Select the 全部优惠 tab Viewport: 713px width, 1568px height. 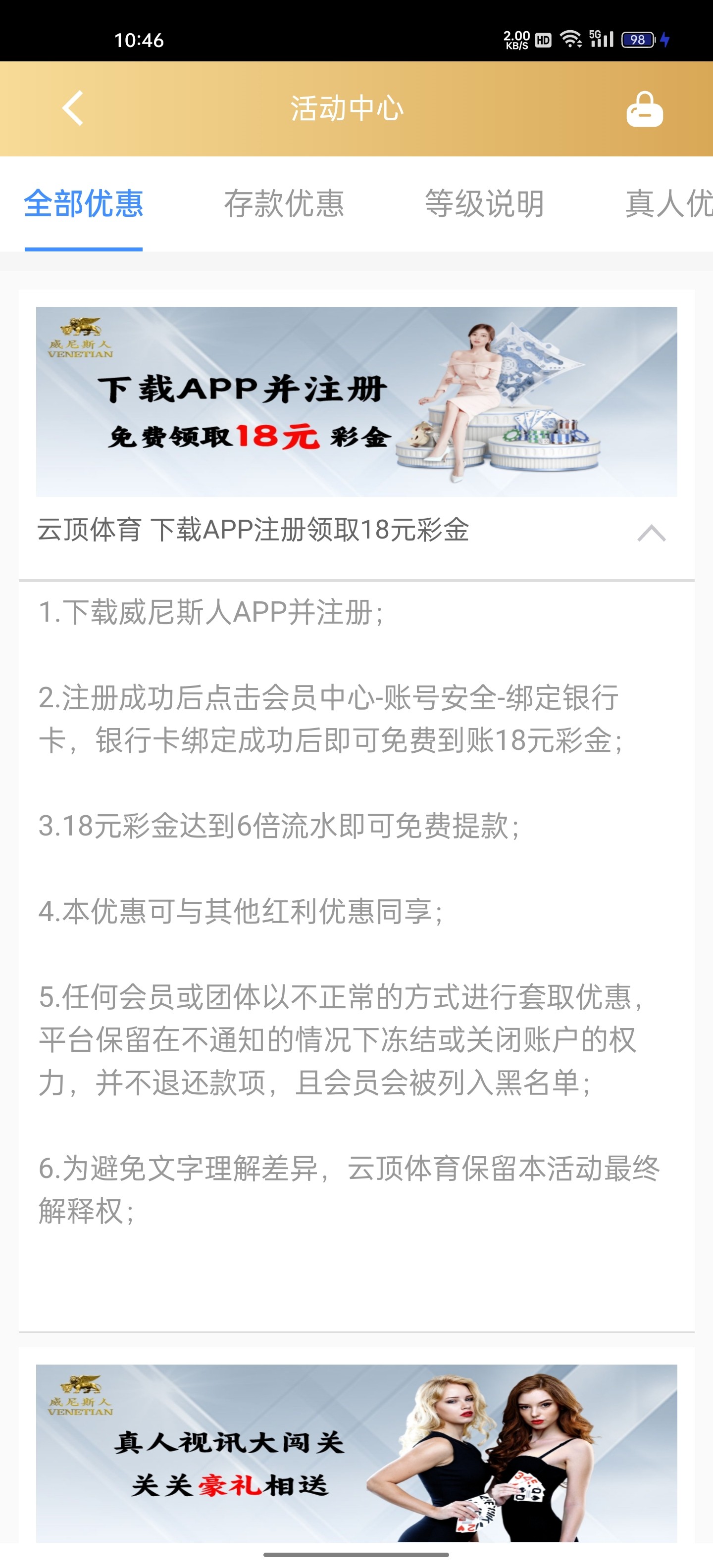point(83,203)
